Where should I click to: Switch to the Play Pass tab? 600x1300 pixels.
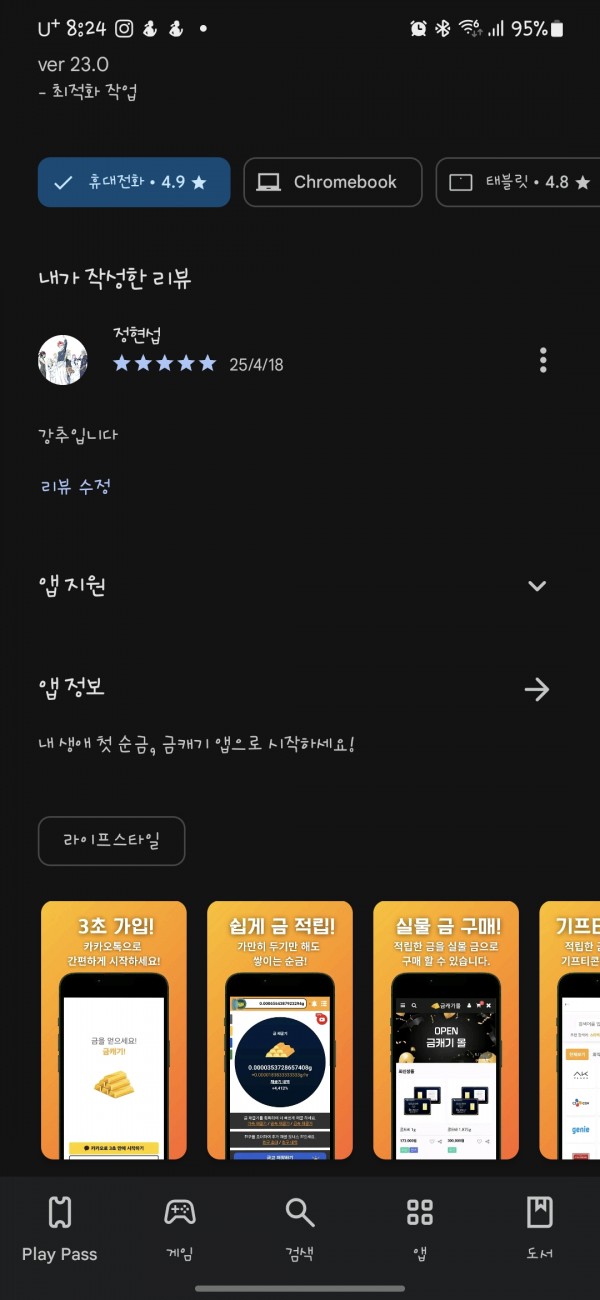[x=60, y=1229]
